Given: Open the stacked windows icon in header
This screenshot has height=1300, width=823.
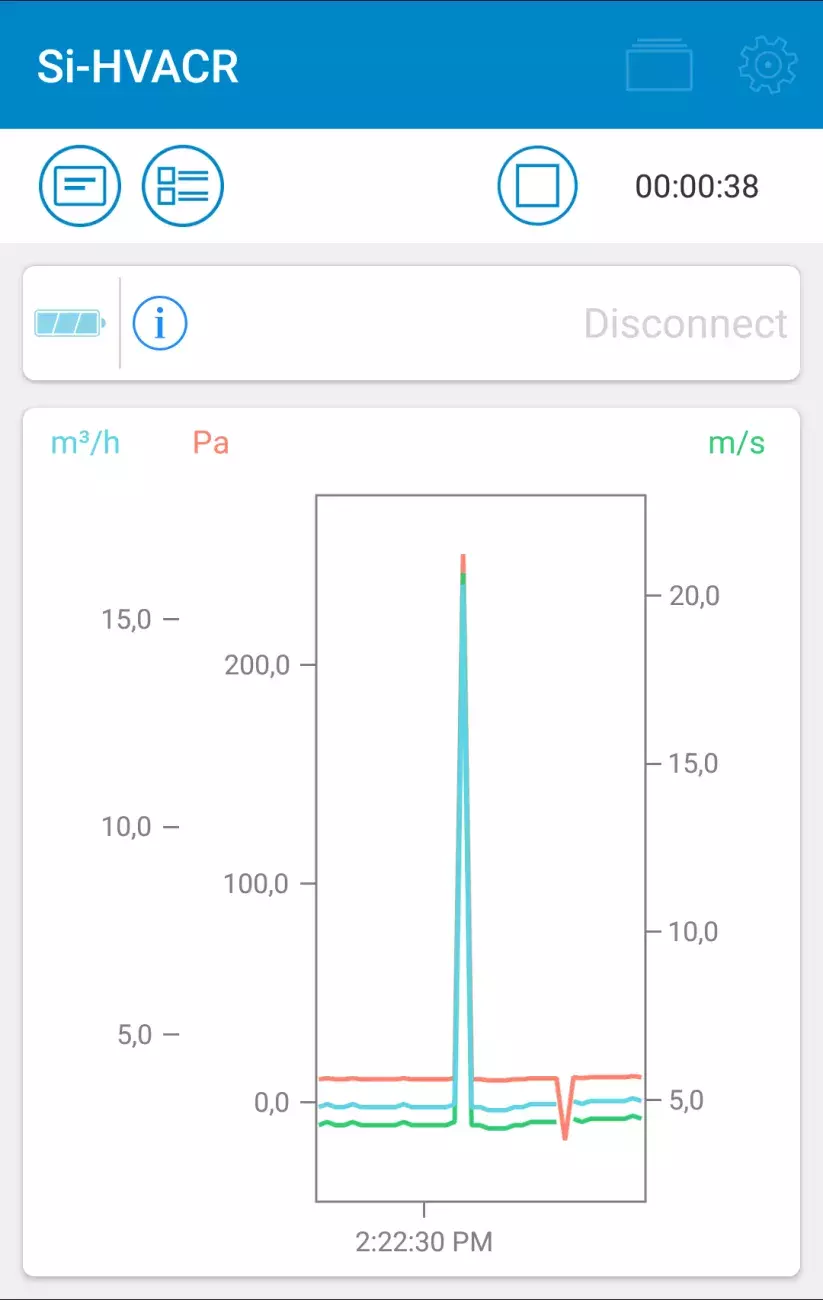Looking at the screenshot, I should [659, 65].
